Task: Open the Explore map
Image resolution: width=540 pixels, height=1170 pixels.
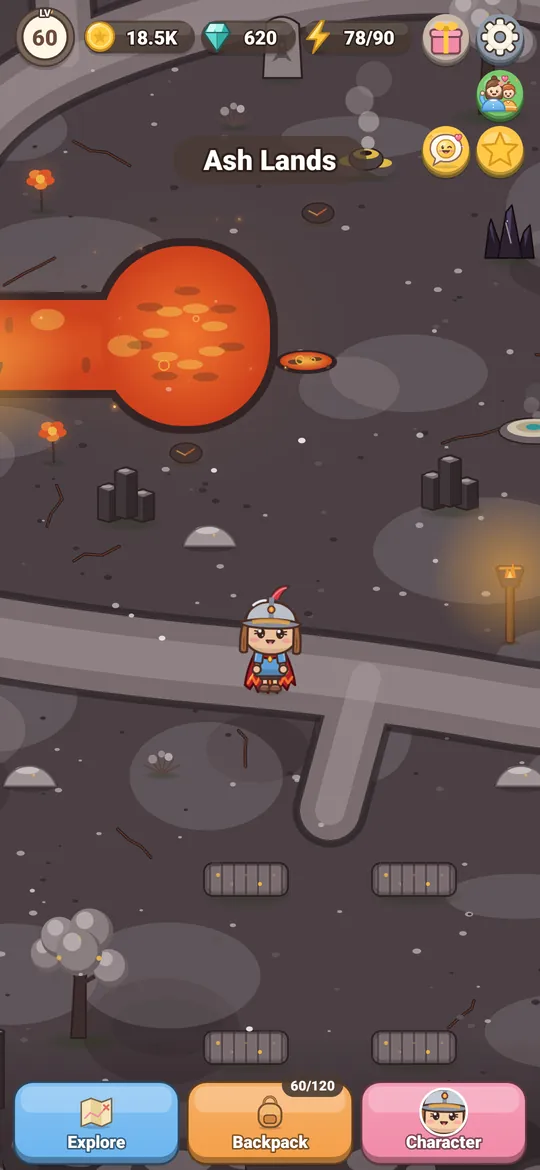Action: (96, 1121)
